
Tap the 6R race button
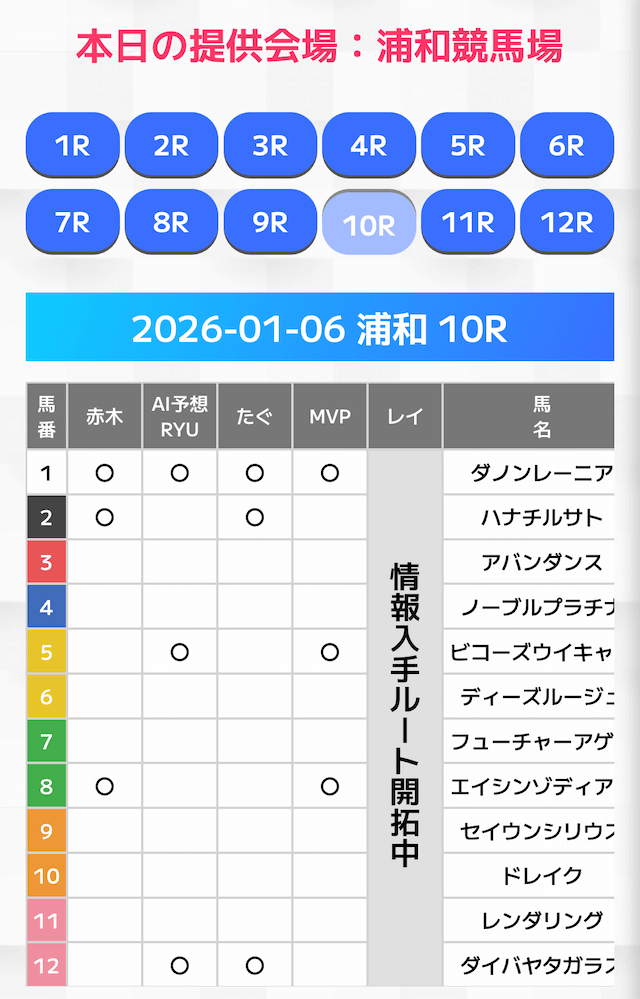pos(567,146)
